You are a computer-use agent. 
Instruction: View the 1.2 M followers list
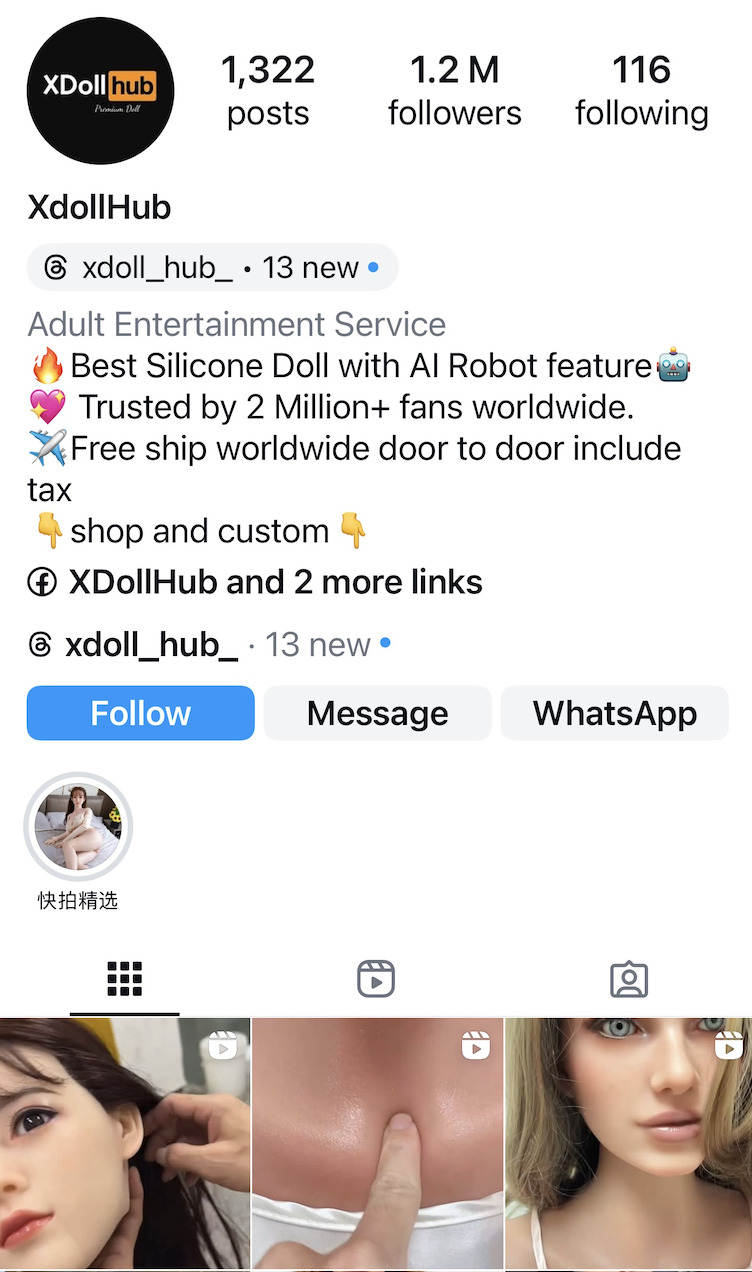coord(454,91)
